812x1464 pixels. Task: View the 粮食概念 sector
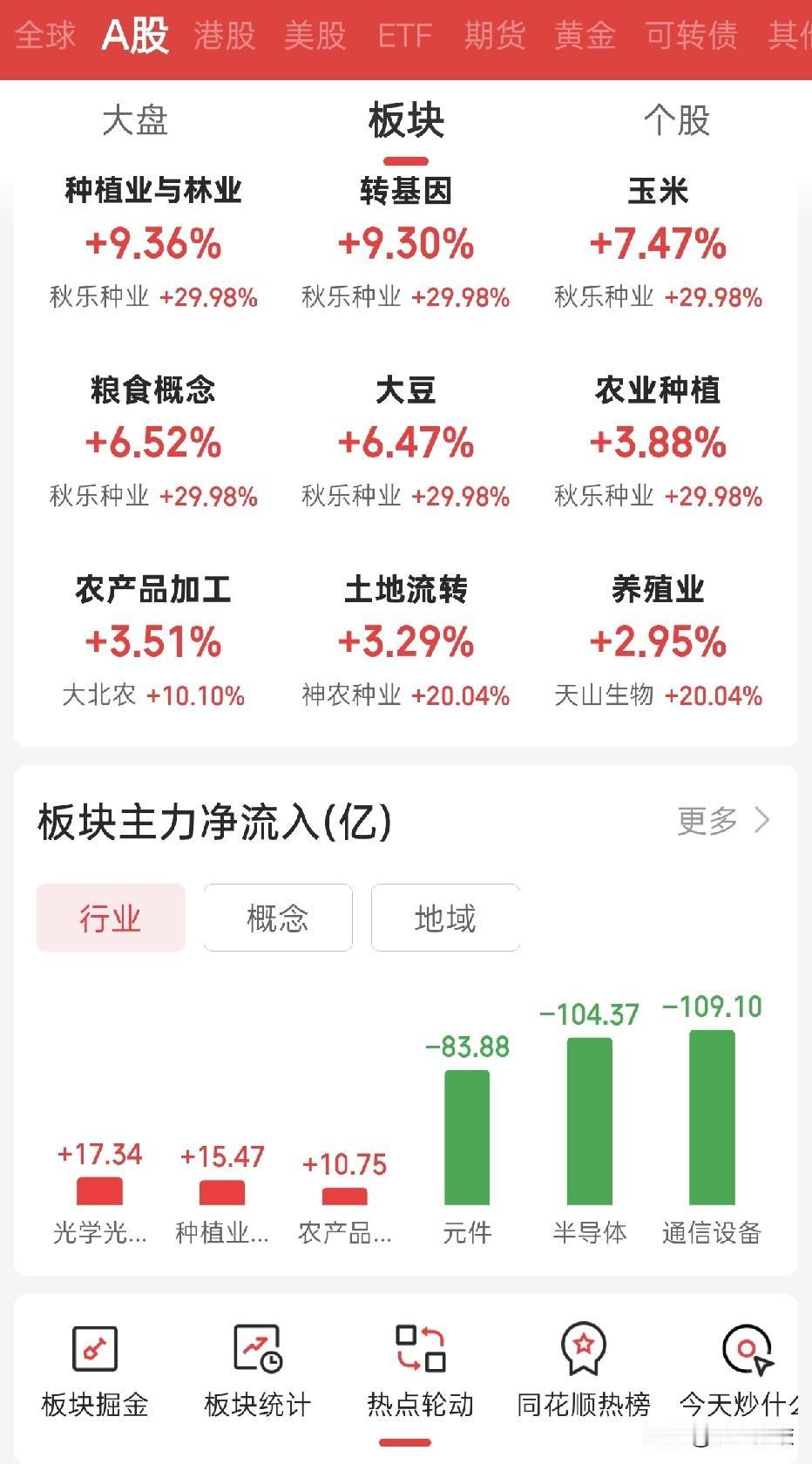click(153, 443)
